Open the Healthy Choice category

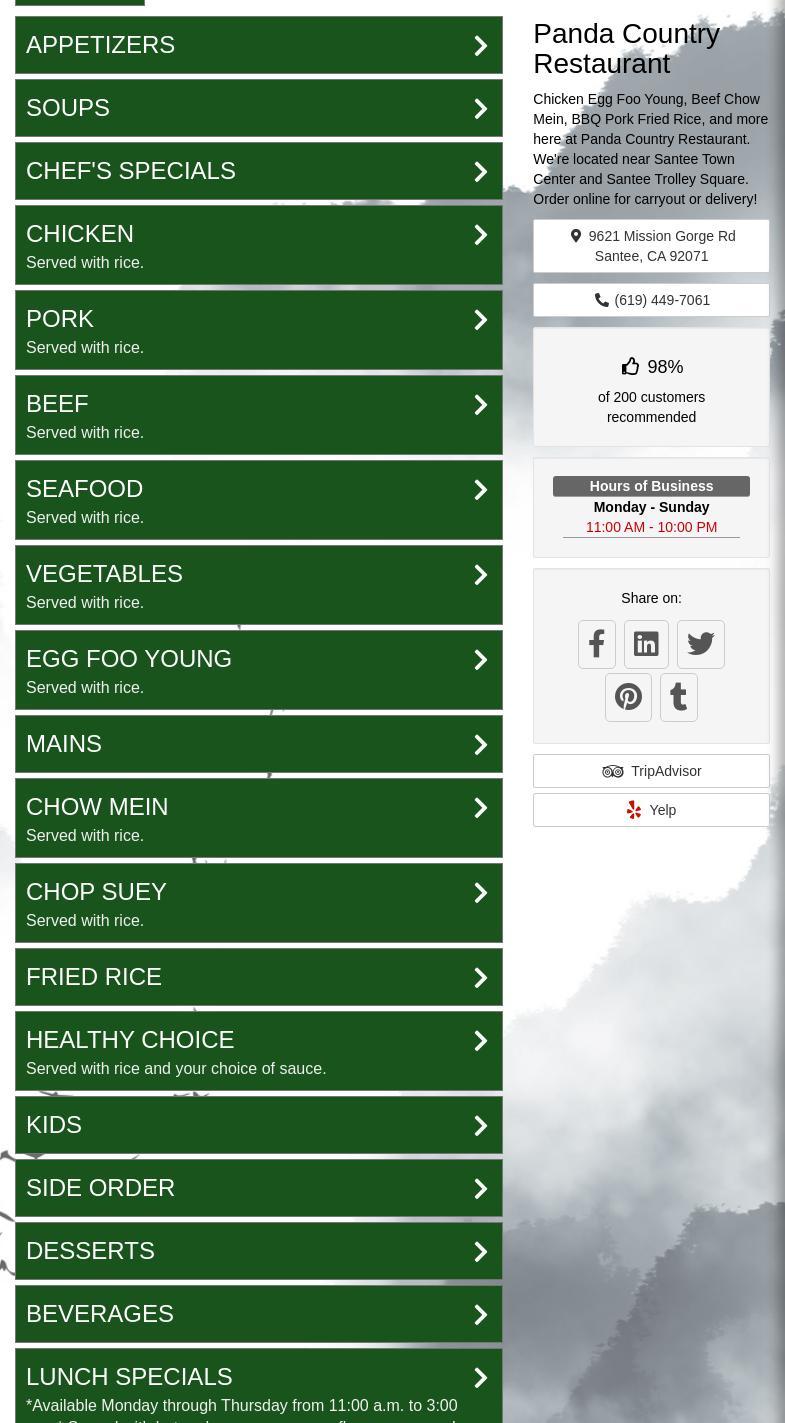[258, 1051]
